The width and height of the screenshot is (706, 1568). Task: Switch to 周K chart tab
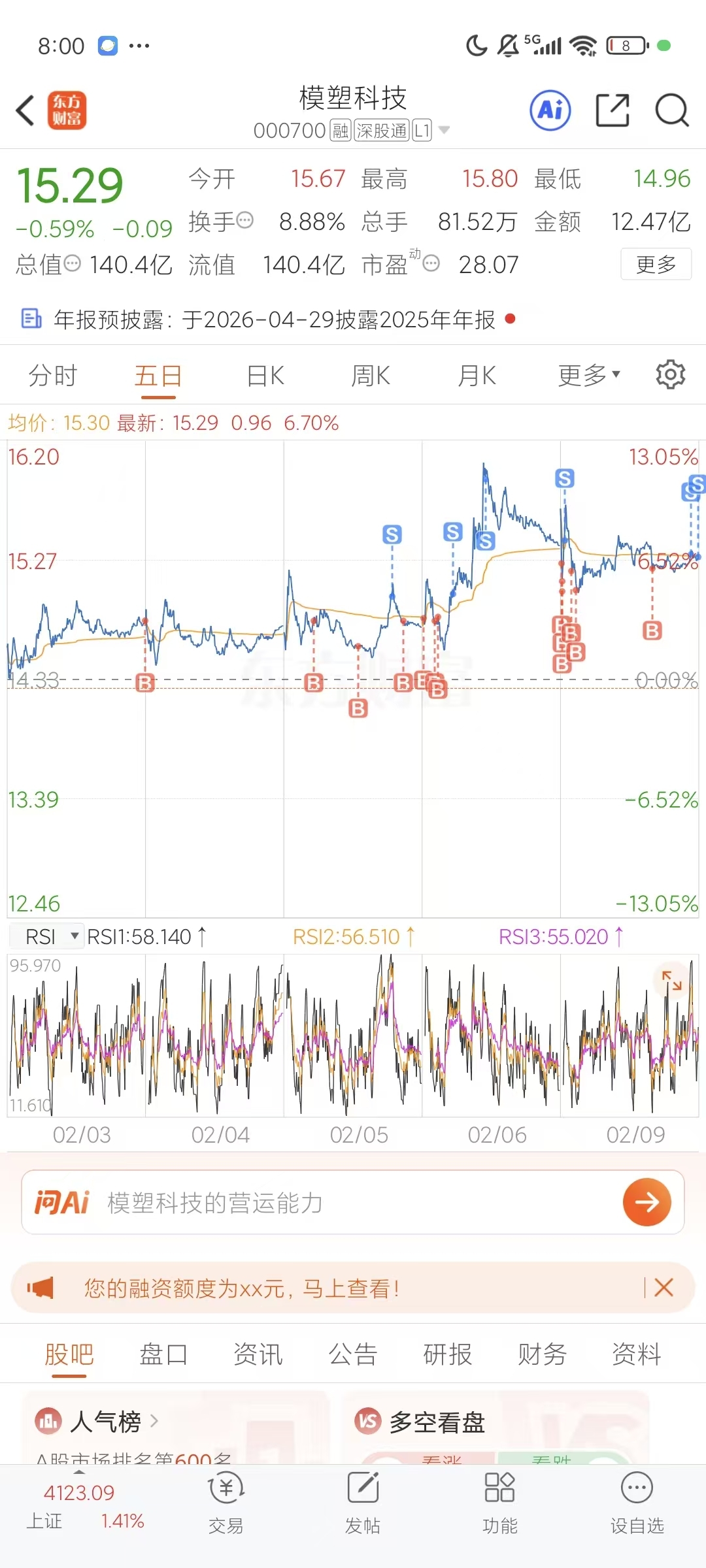pyautogui.click(x=371, y=376)
